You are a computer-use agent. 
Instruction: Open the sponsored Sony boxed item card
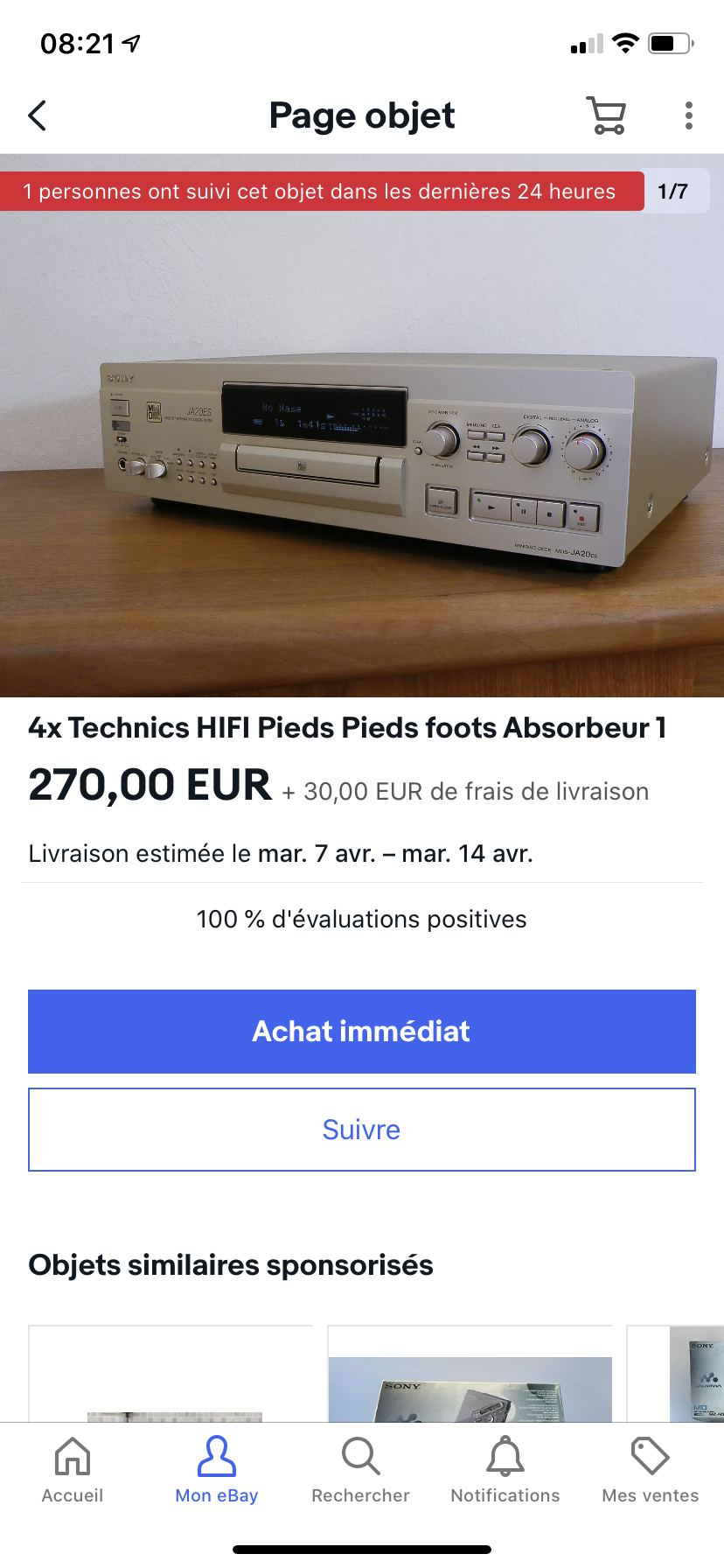tap(470, 1374)
